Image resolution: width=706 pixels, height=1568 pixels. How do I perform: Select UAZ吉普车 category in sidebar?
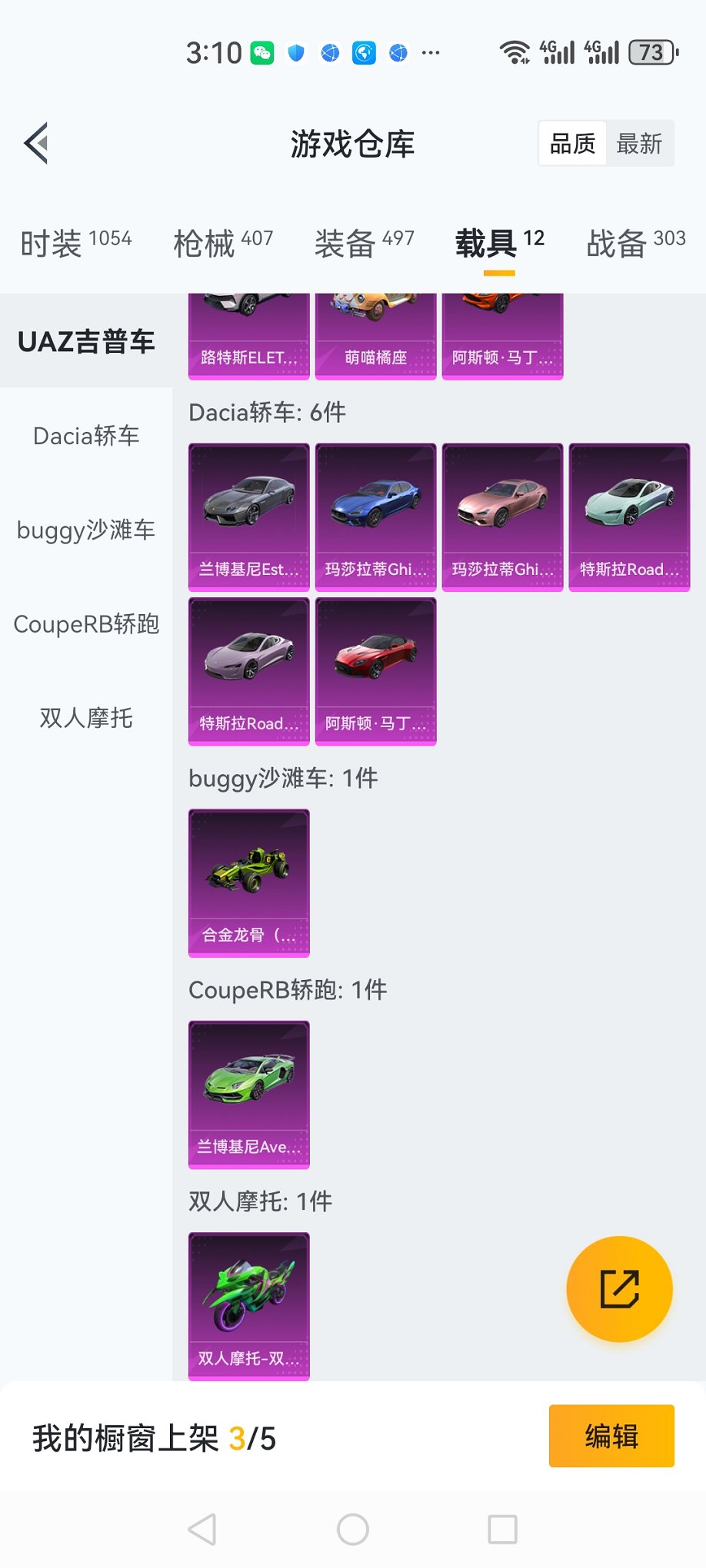coord(85,343)
